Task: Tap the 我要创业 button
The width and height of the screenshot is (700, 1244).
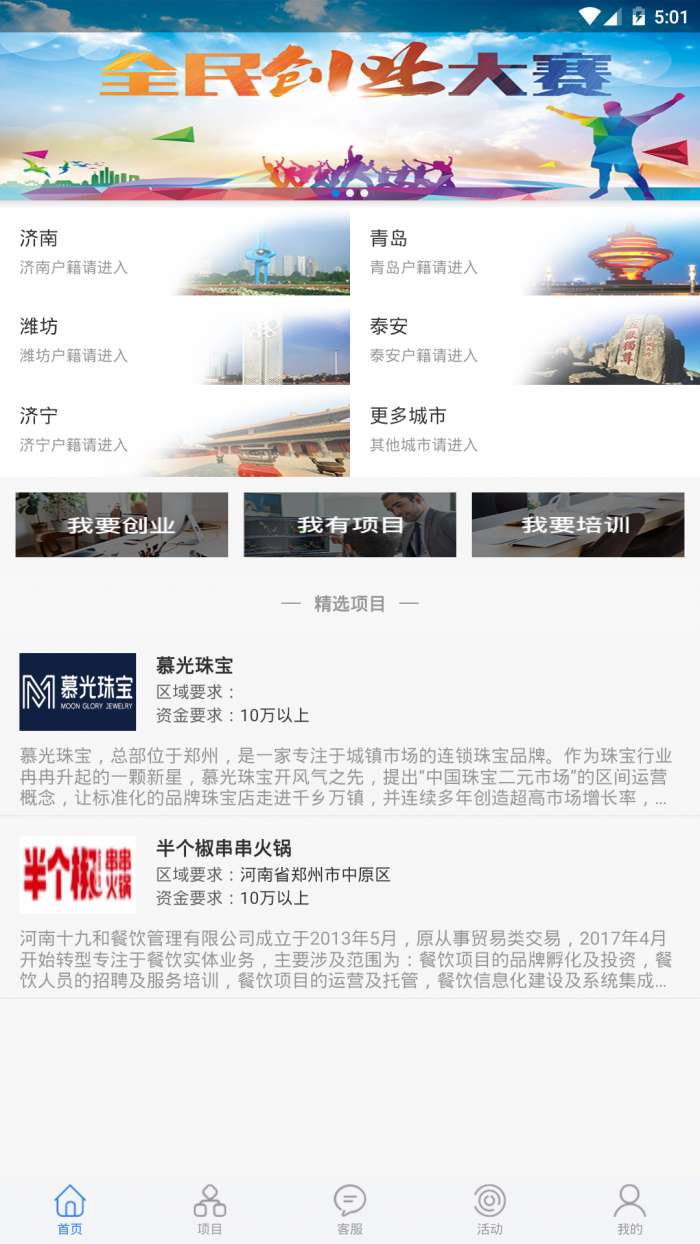Action: (x=121, y=525)
